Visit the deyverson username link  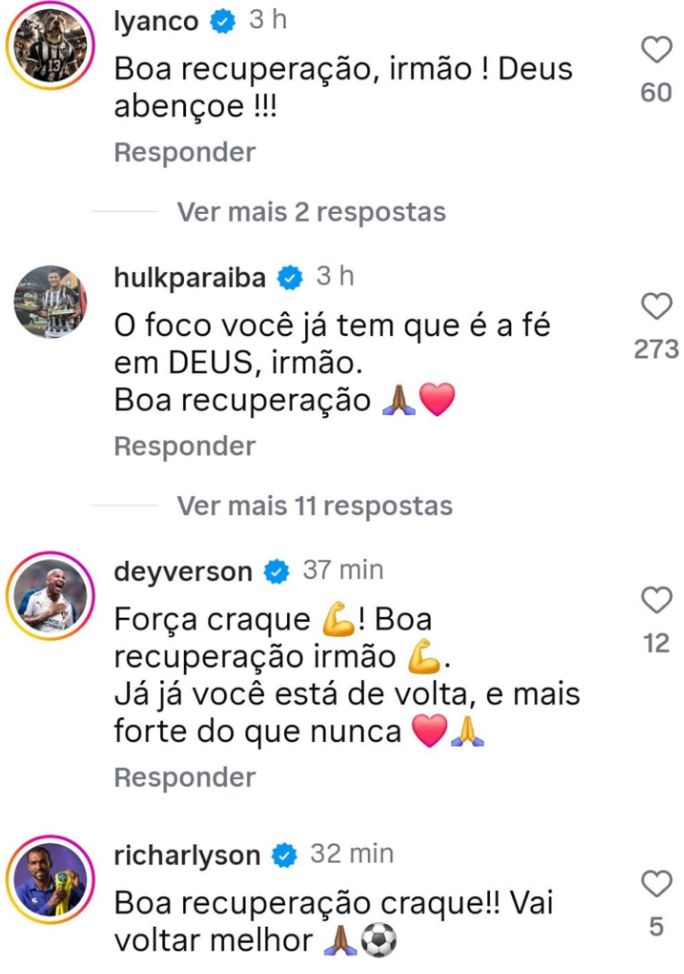183,571
